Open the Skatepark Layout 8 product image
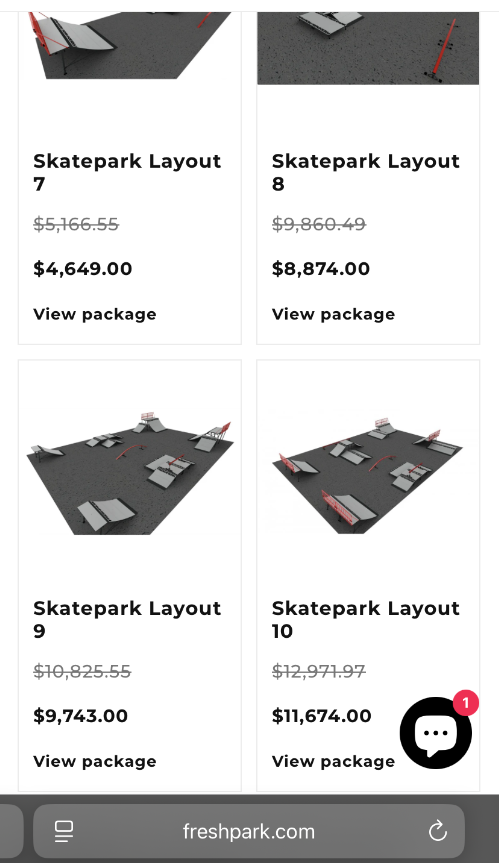The height and width of the screenshot is (863, 499). point(368,48)
